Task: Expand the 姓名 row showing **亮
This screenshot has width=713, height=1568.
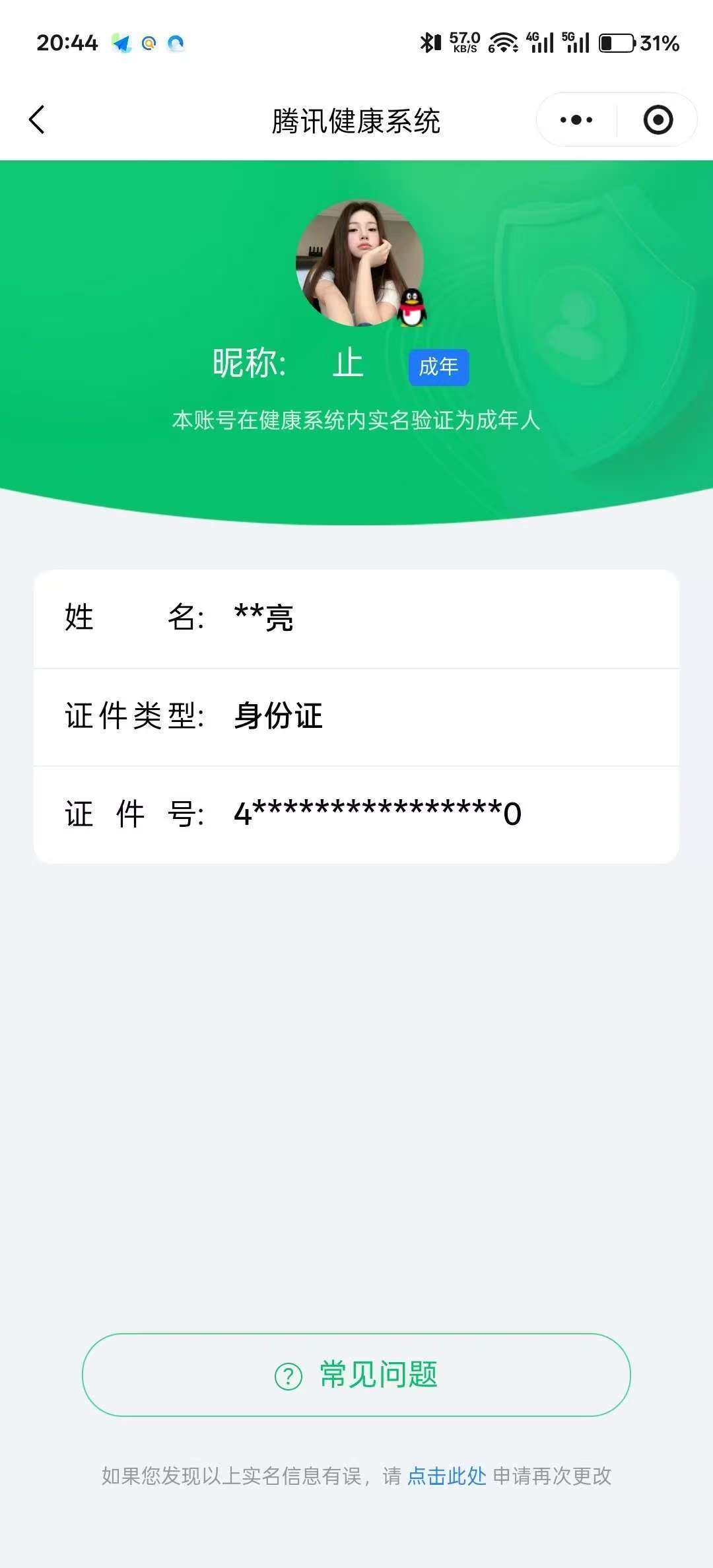Action: pyautogui.click(x=356, y=619)
